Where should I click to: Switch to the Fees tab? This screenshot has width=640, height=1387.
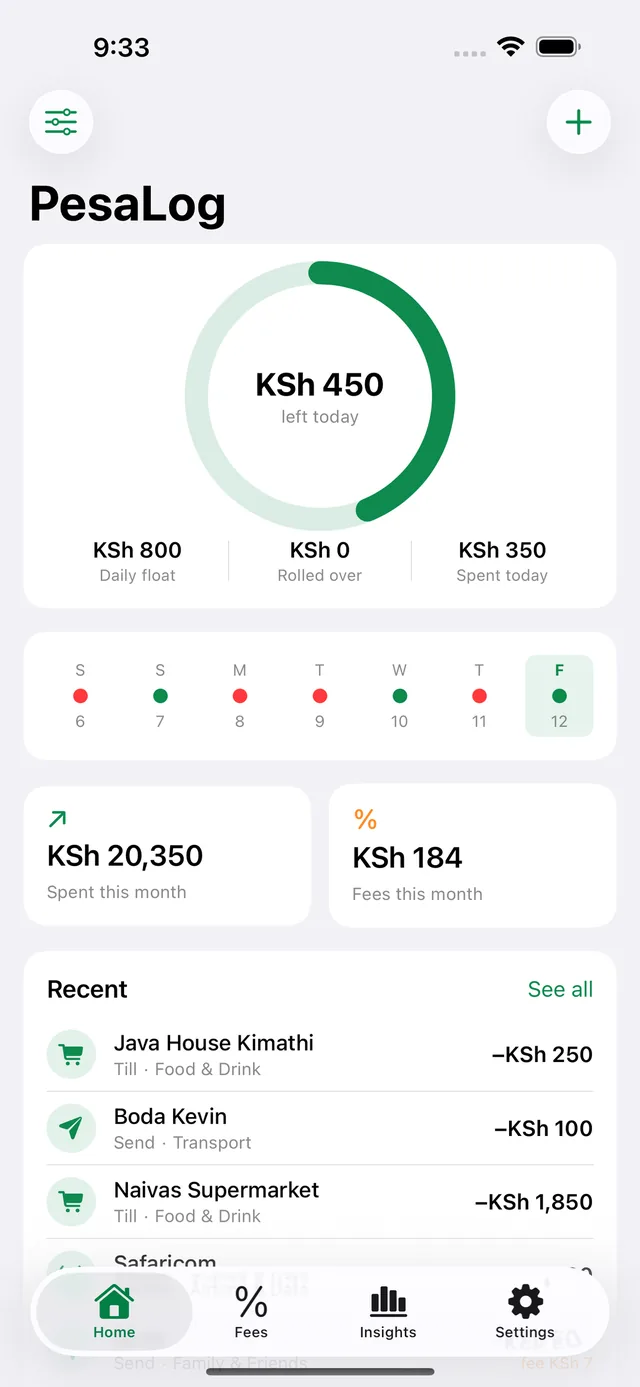click(x=251, y=1311)
